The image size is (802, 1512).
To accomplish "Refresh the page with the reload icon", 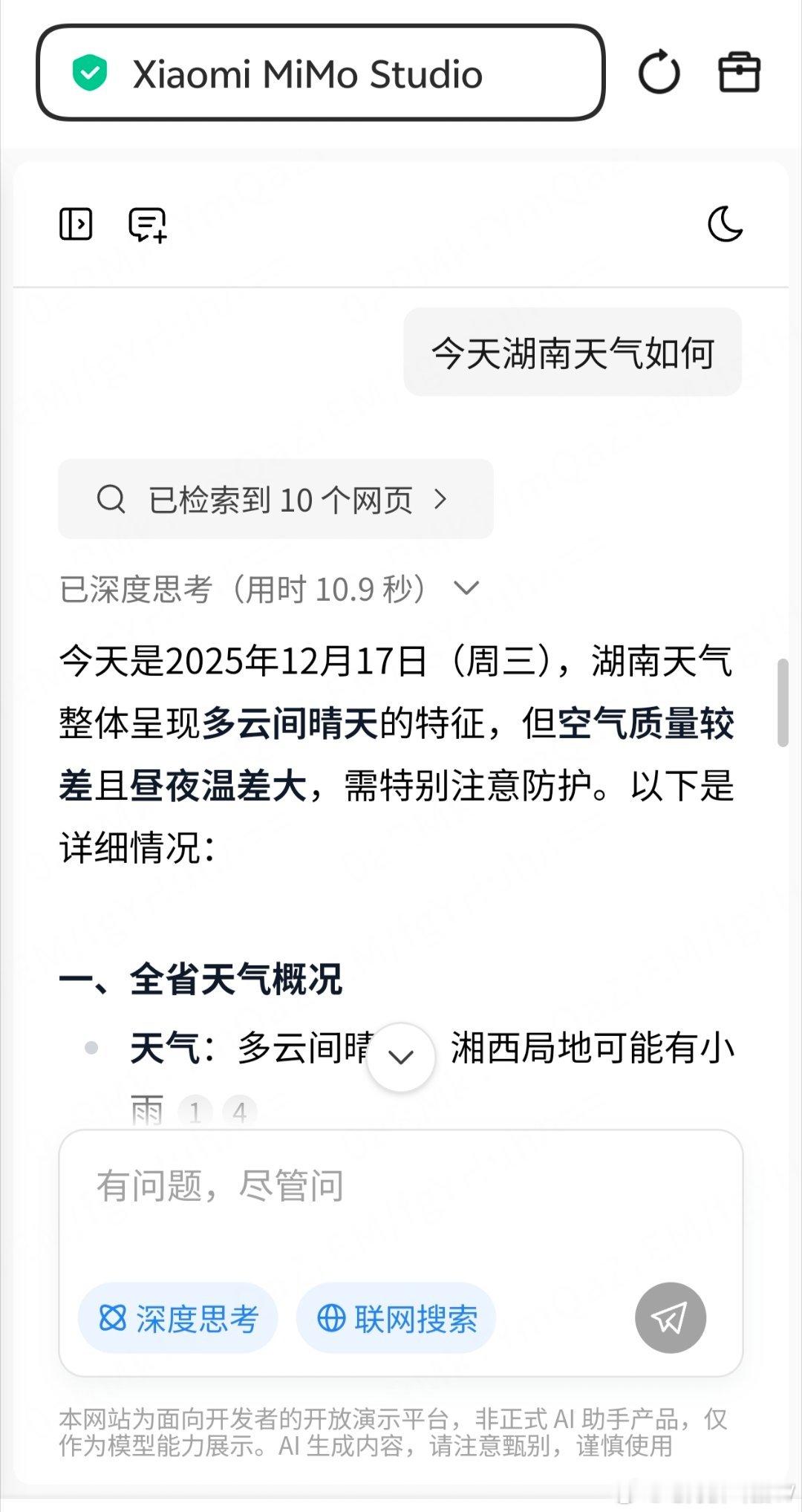I will tap(659, 73).
